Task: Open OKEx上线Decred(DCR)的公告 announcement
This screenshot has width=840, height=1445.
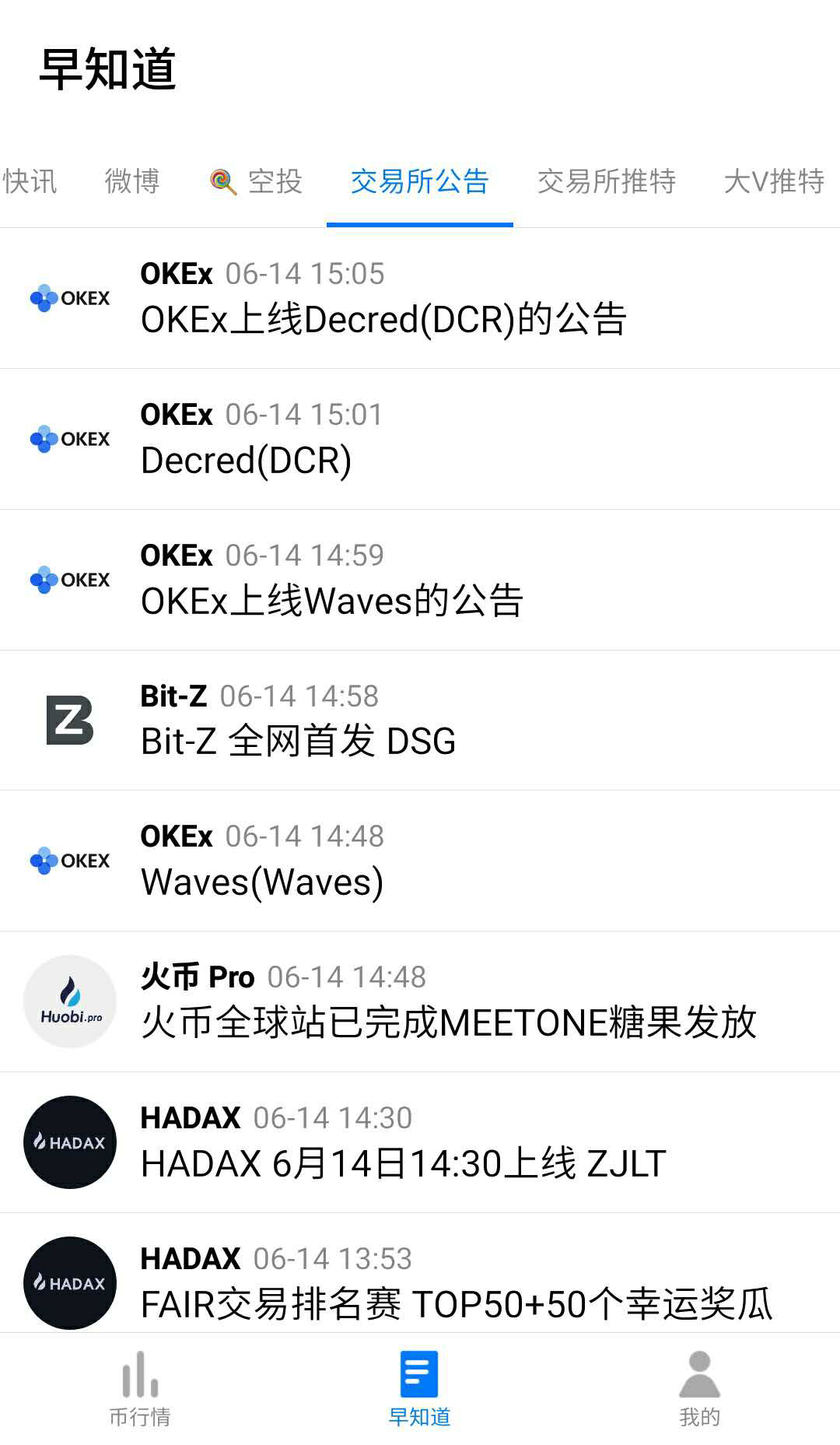Action: point(420,299)
